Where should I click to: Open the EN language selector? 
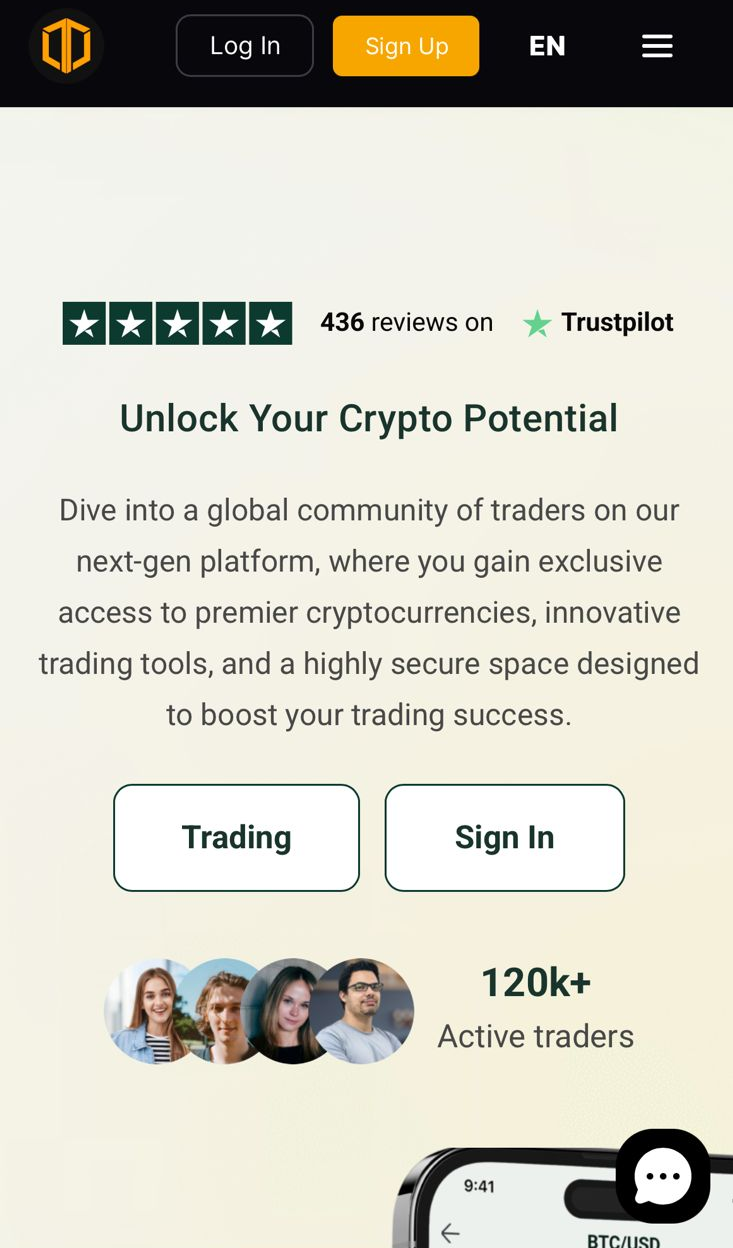click(547, 46)
